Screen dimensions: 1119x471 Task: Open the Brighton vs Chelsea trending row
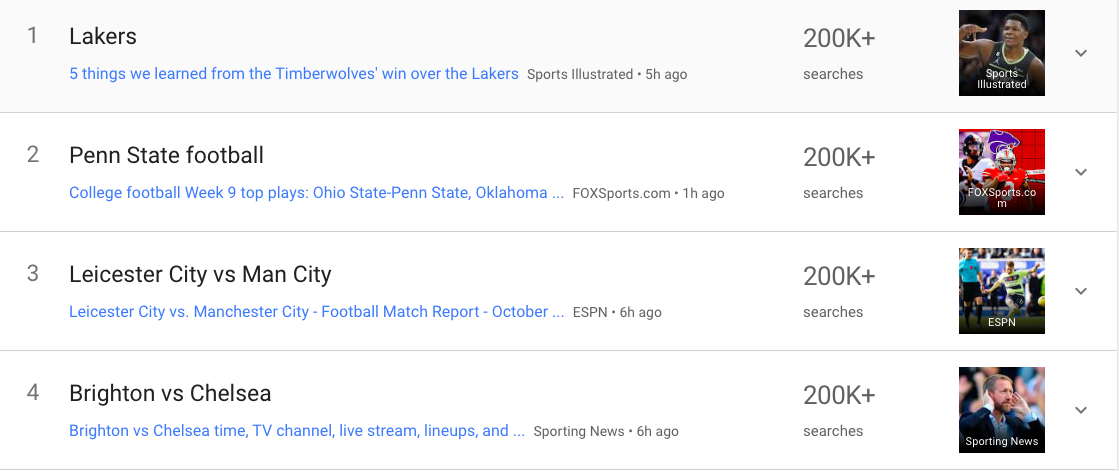click(x=170, y=393)
